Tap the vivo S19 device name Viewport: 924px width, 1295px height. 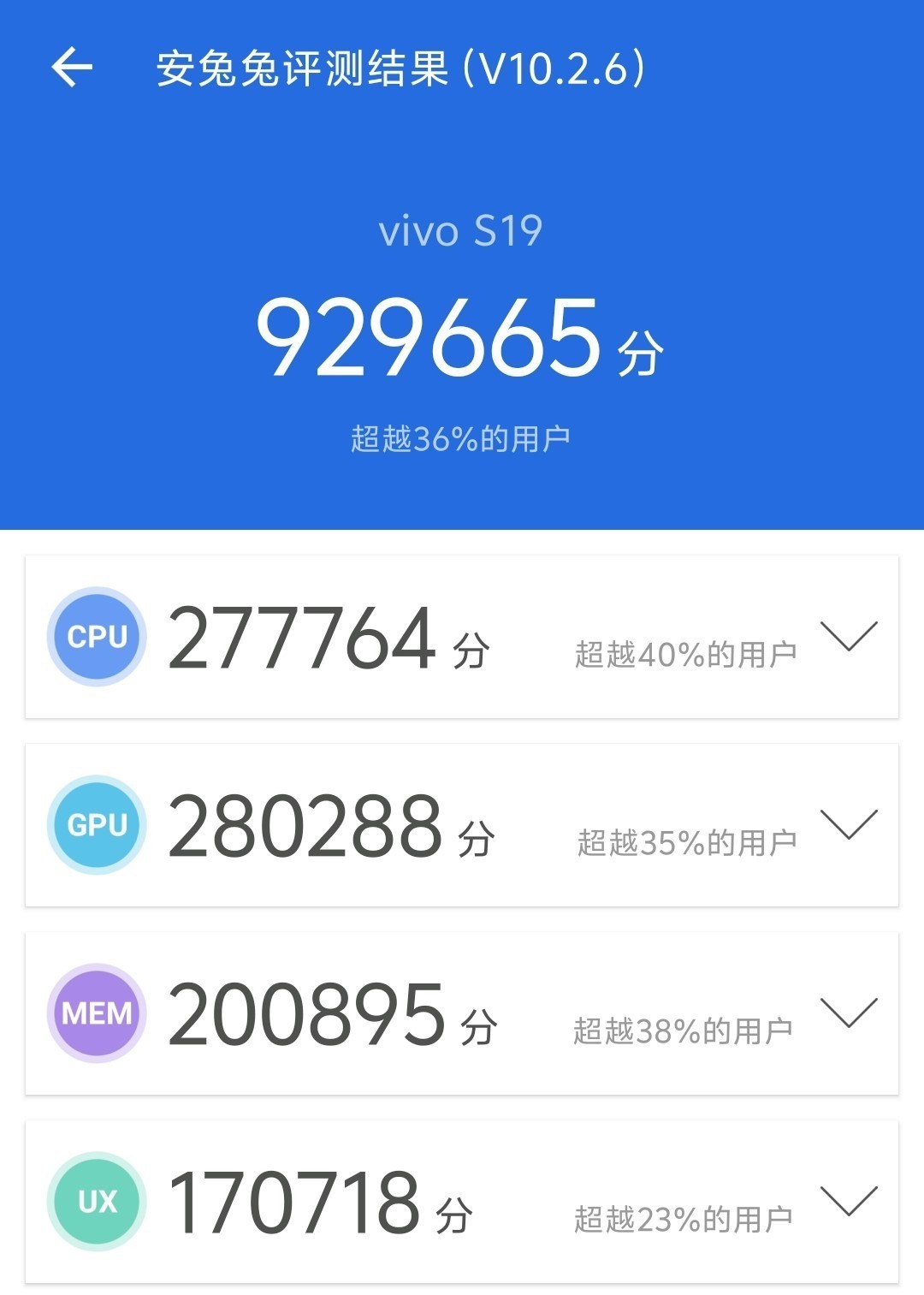pos(462,229)
